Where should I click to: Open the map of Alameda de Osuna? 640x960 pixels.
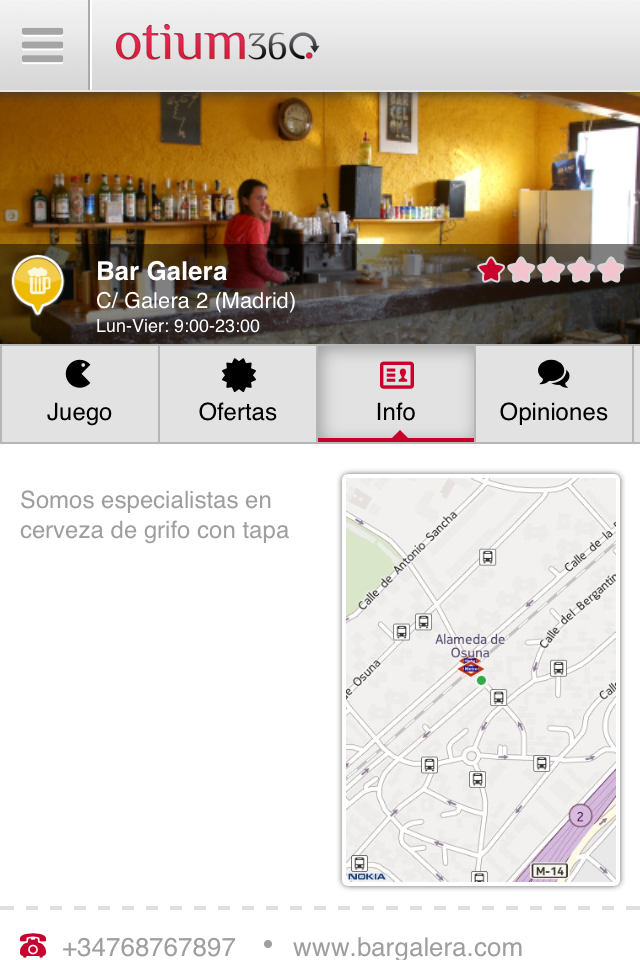[481, 680]
